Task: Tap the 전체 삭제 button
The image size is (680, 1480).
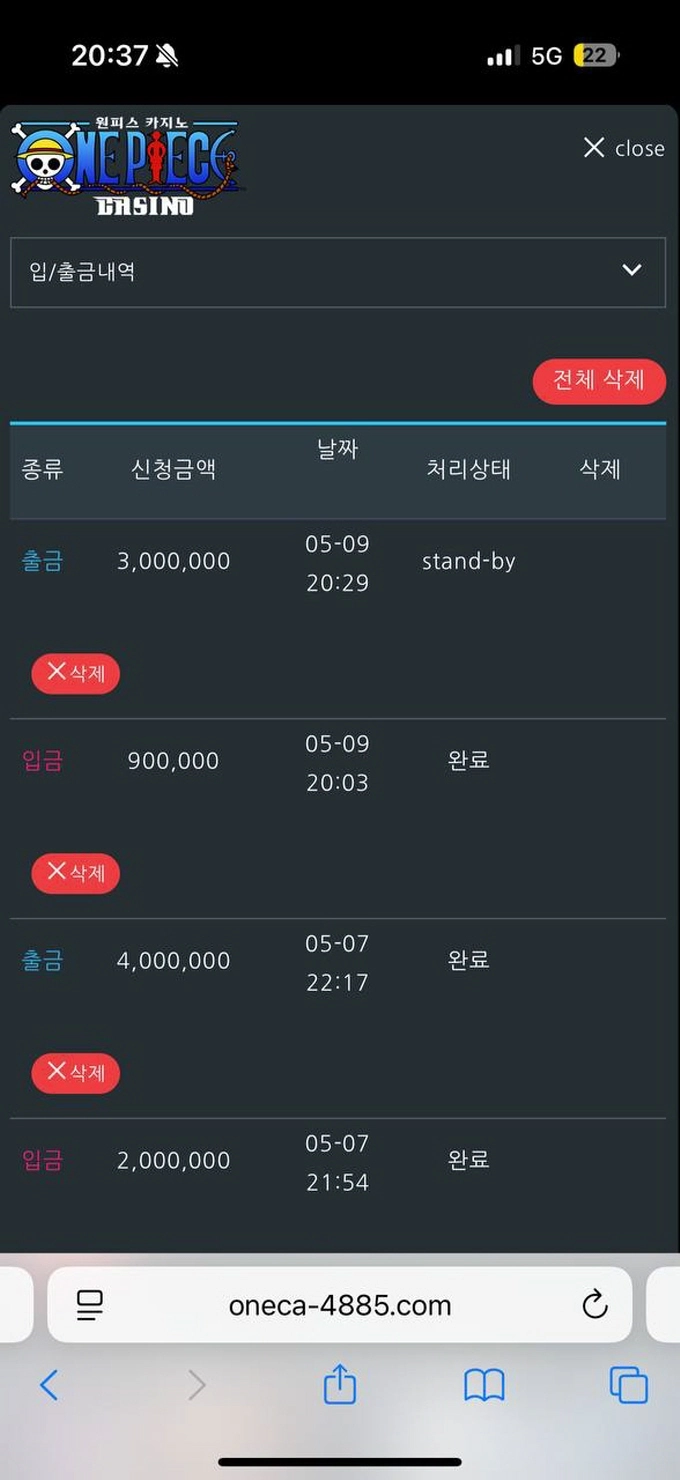Action: click(598, 381)
